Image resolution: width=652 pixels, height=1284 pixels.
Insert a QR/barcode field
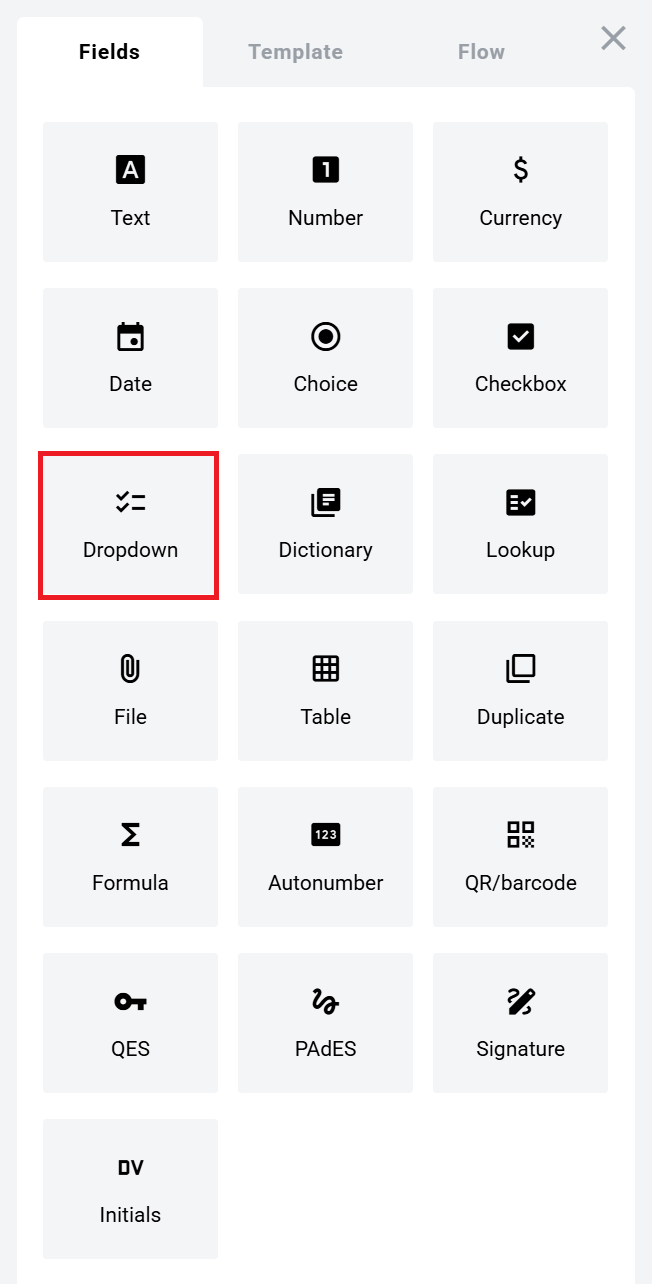tap(520, 857)
